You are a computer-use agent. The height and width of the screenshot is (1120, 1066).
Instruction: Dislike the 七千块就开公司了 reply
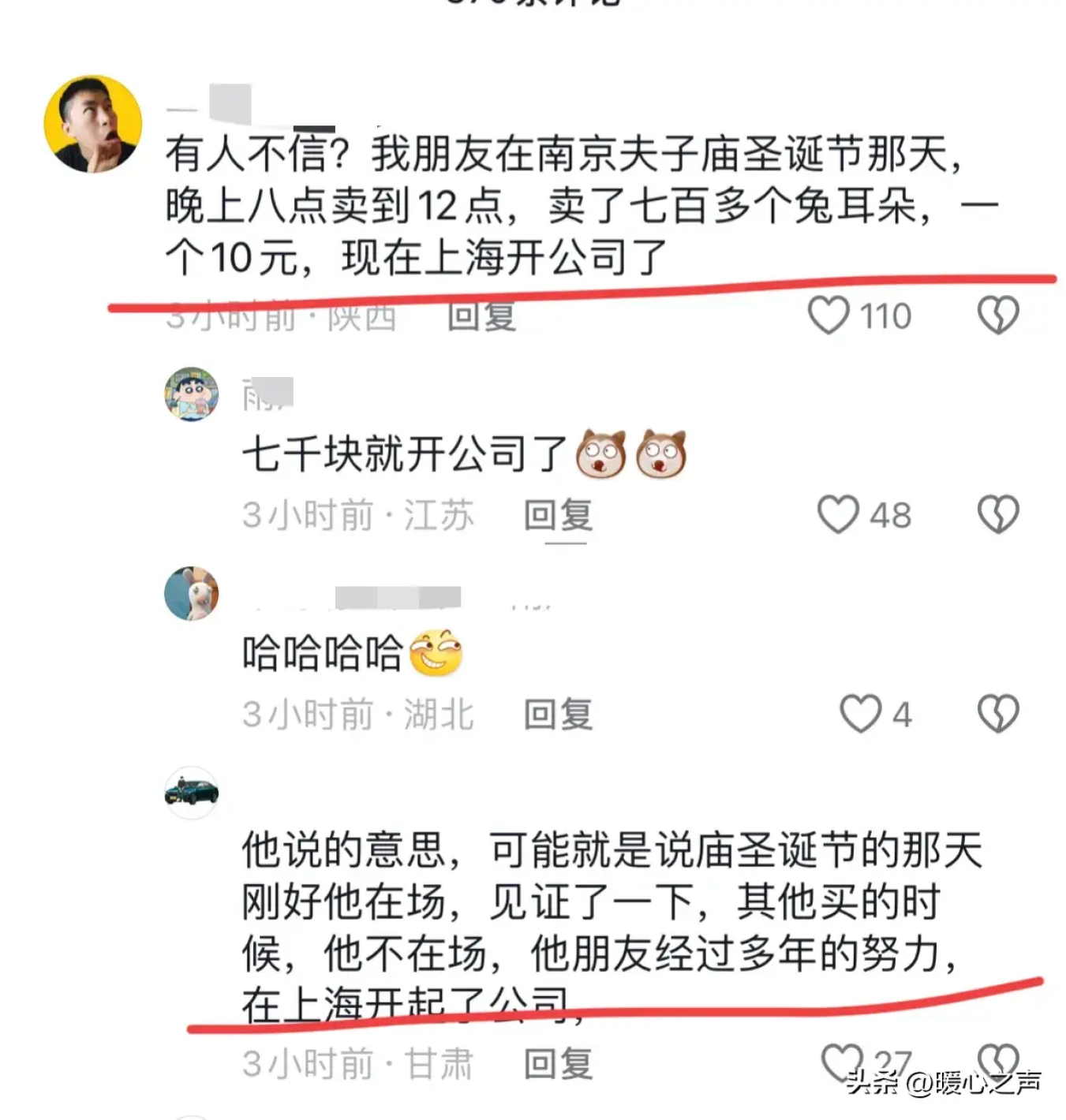[998, 514]
